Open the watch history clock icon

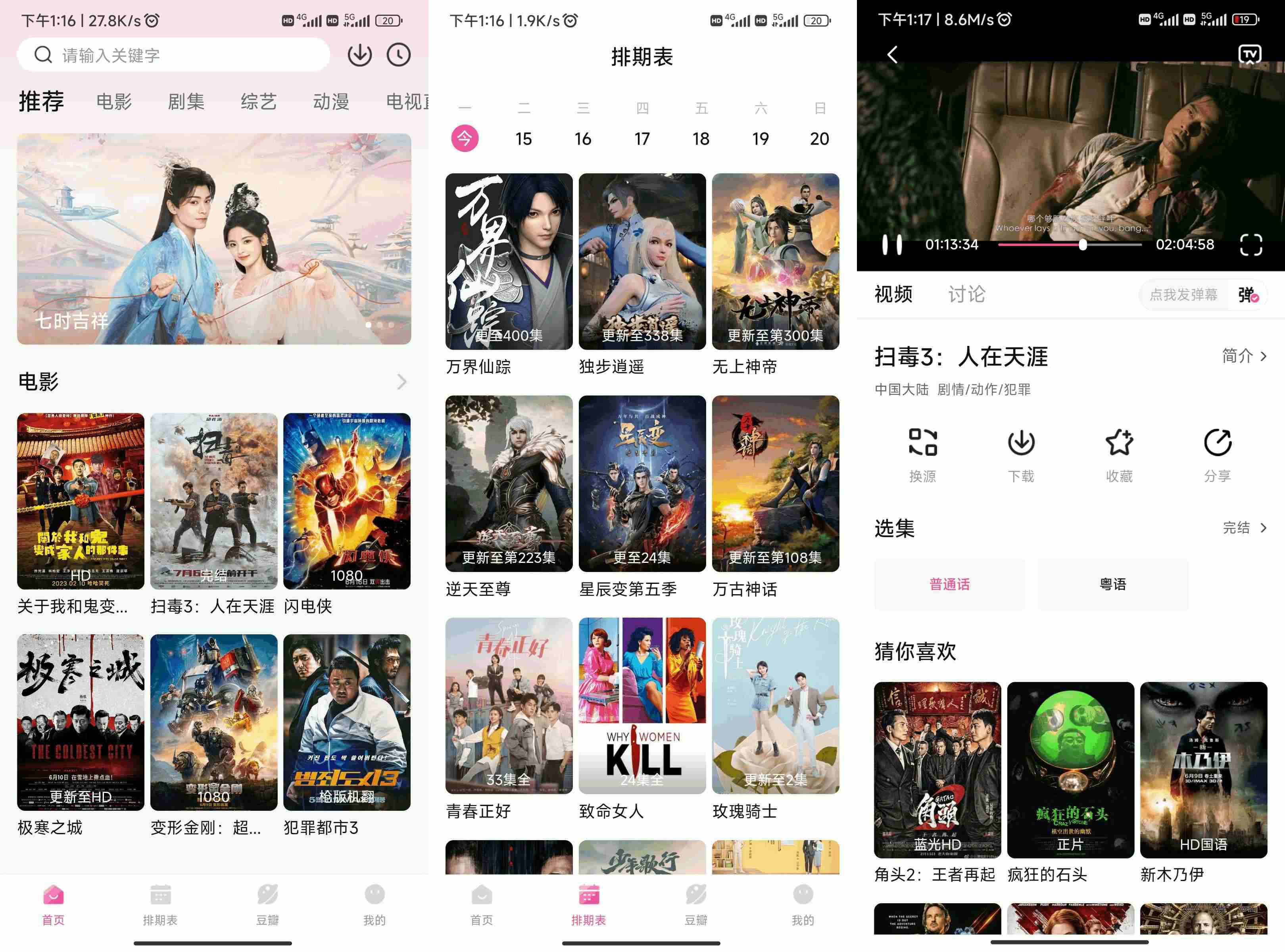click(x=398, y=55)
